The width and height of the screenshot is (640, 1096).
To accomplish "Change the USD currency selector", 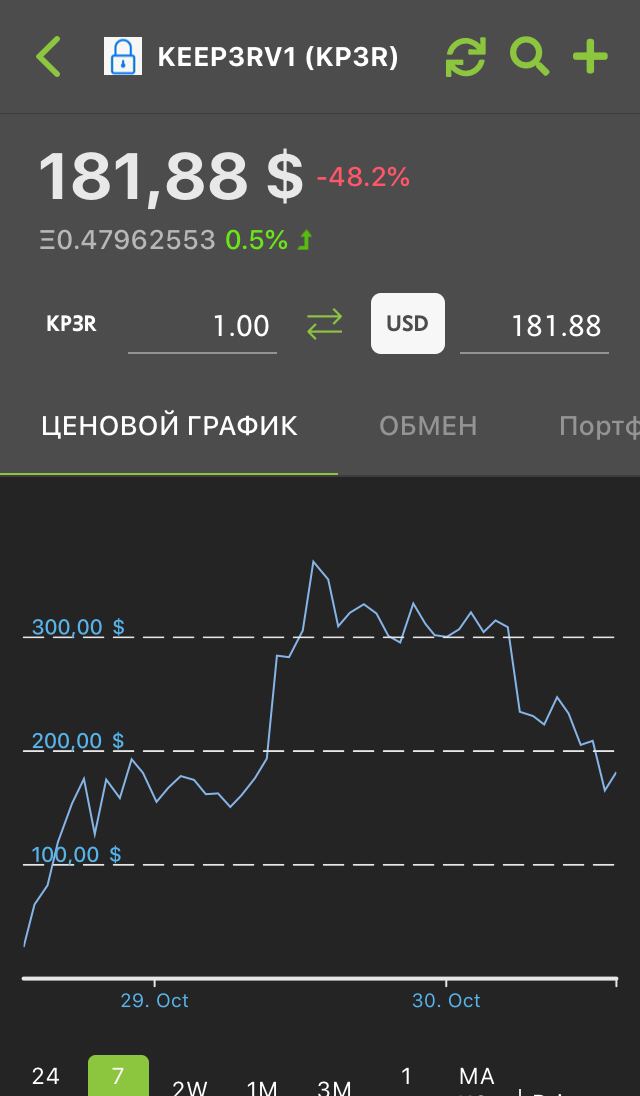I will point(407,324).
